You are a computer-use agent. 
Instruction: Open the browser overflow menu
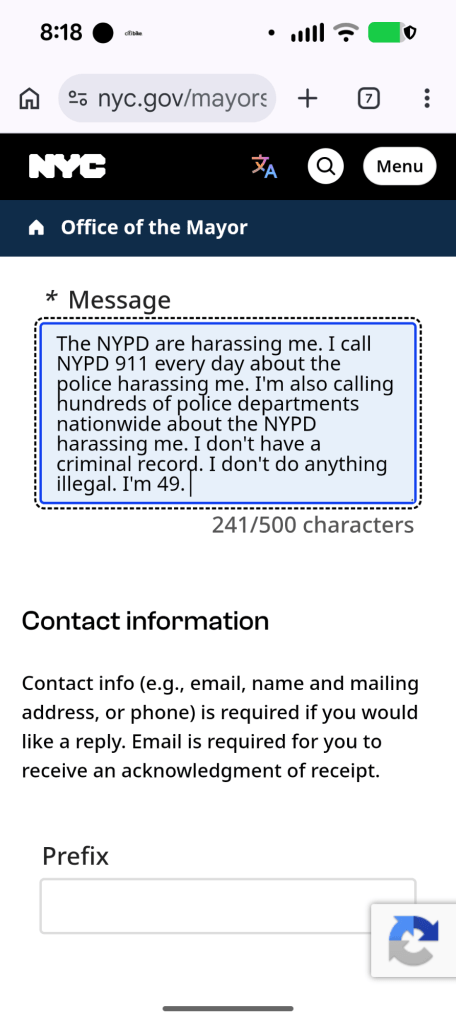coord(427,99)
